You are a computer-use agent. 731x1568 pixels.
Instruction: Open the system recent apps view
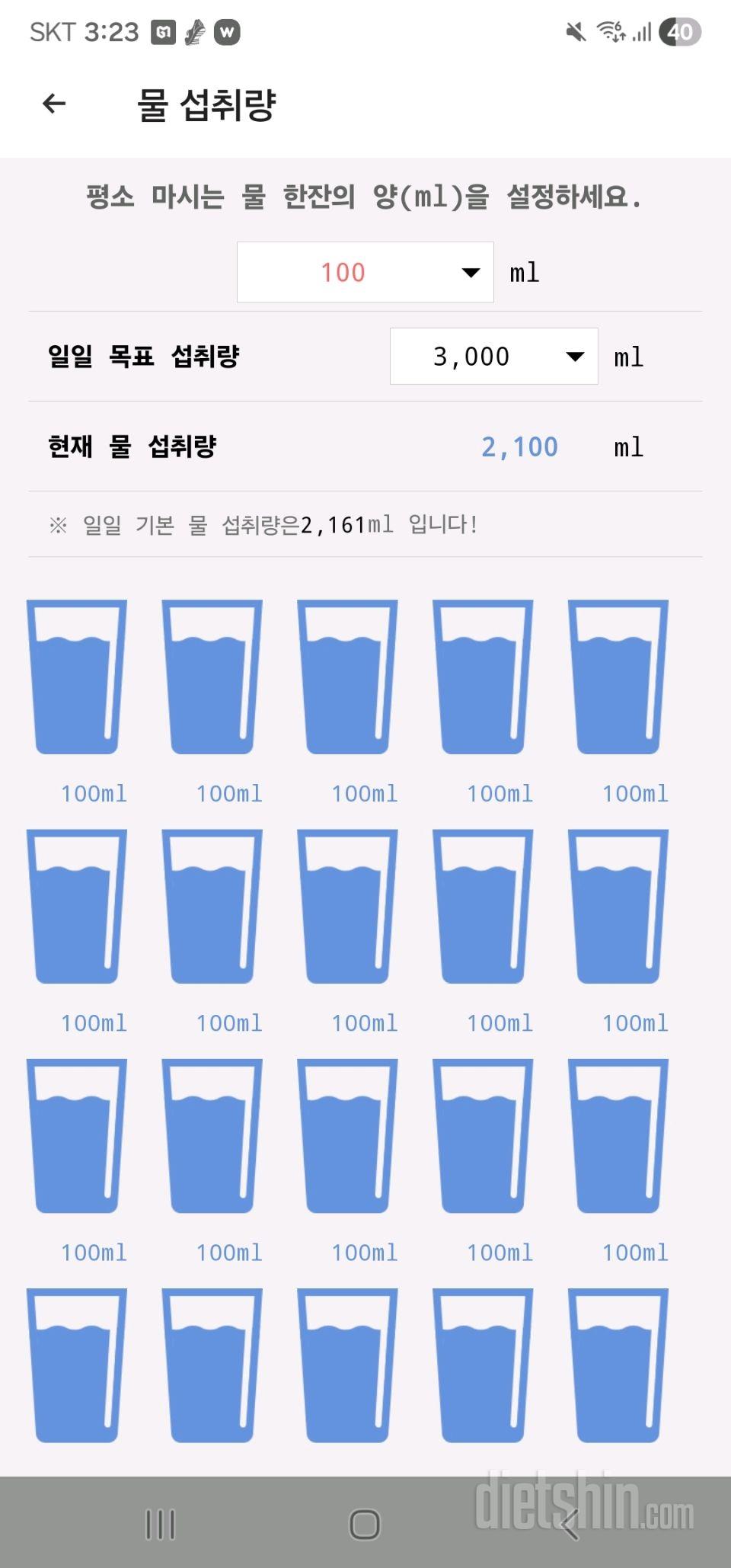click(160, 1525)
